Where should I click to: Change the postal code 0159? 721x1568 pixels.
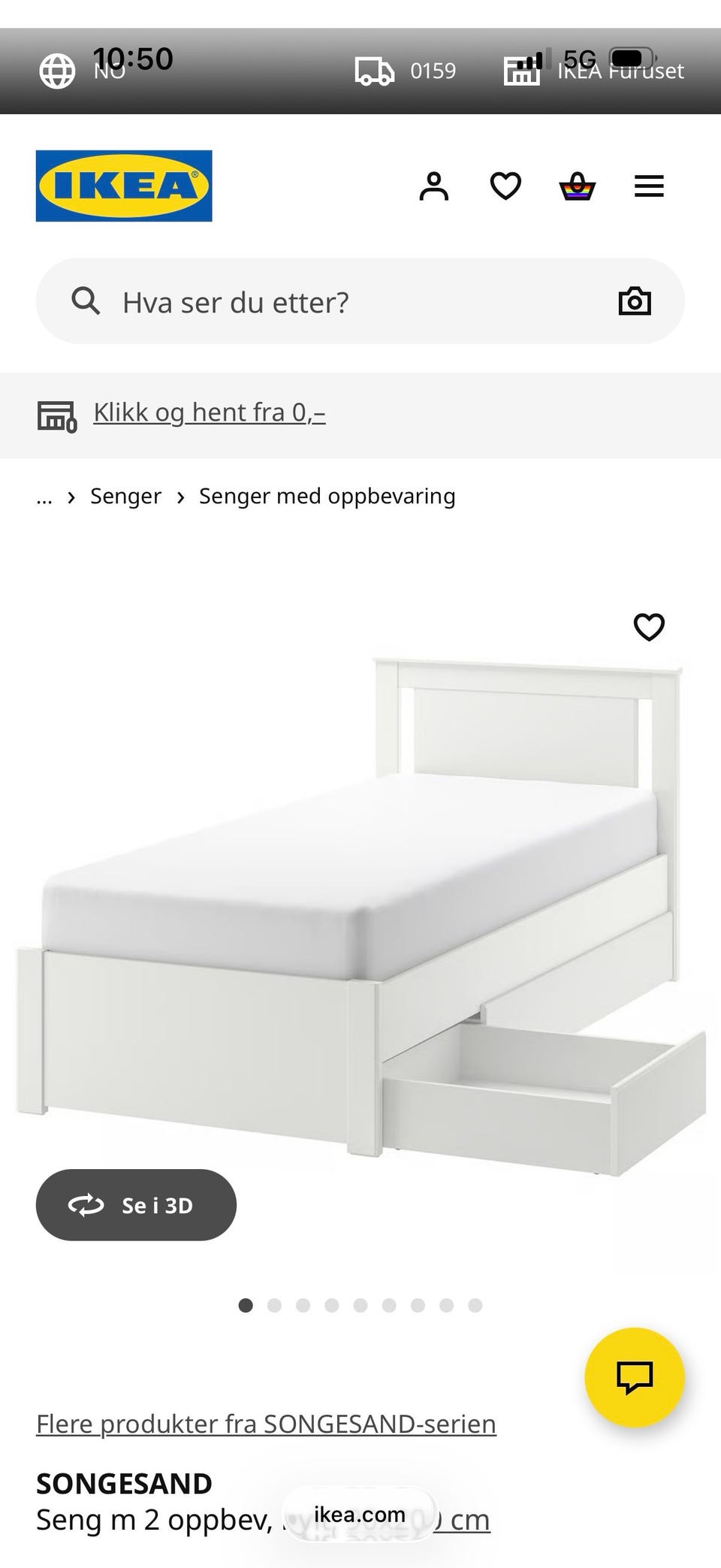click(x=406, y=71)
